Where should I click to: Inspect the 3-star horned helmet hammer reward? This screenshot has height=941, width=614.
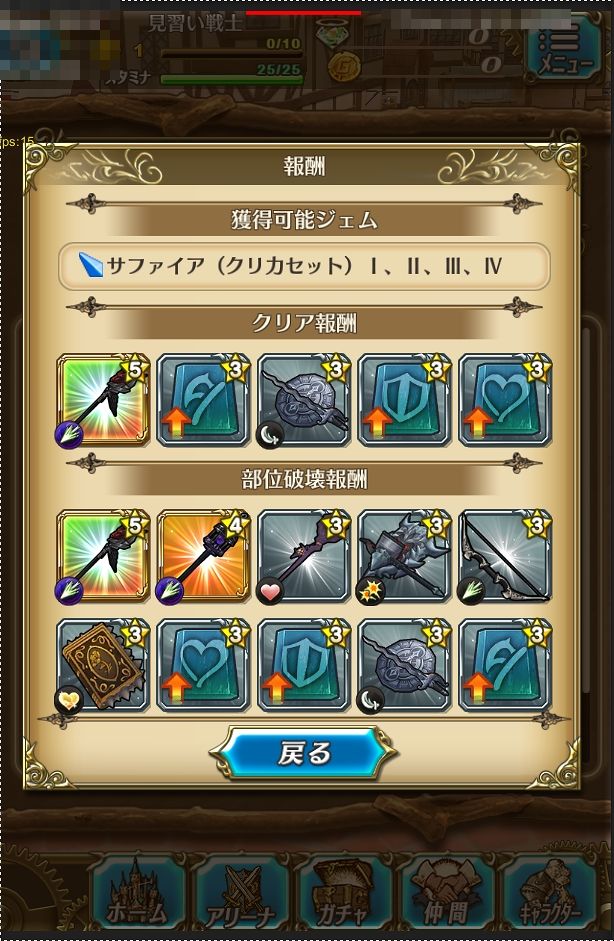coord(405,557)
